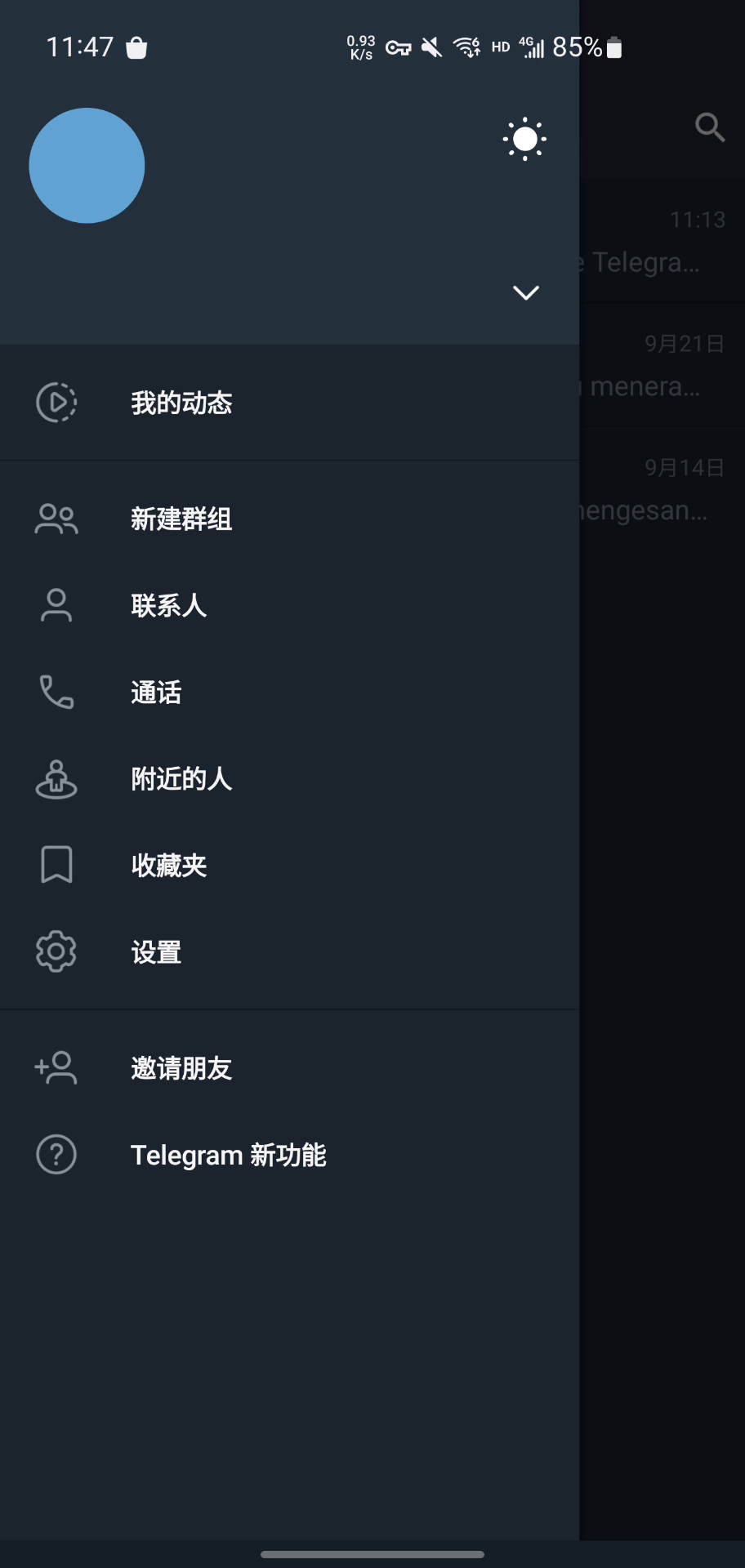
Task: Open 联系人 via the contact icon
Action: click(56, 605)
